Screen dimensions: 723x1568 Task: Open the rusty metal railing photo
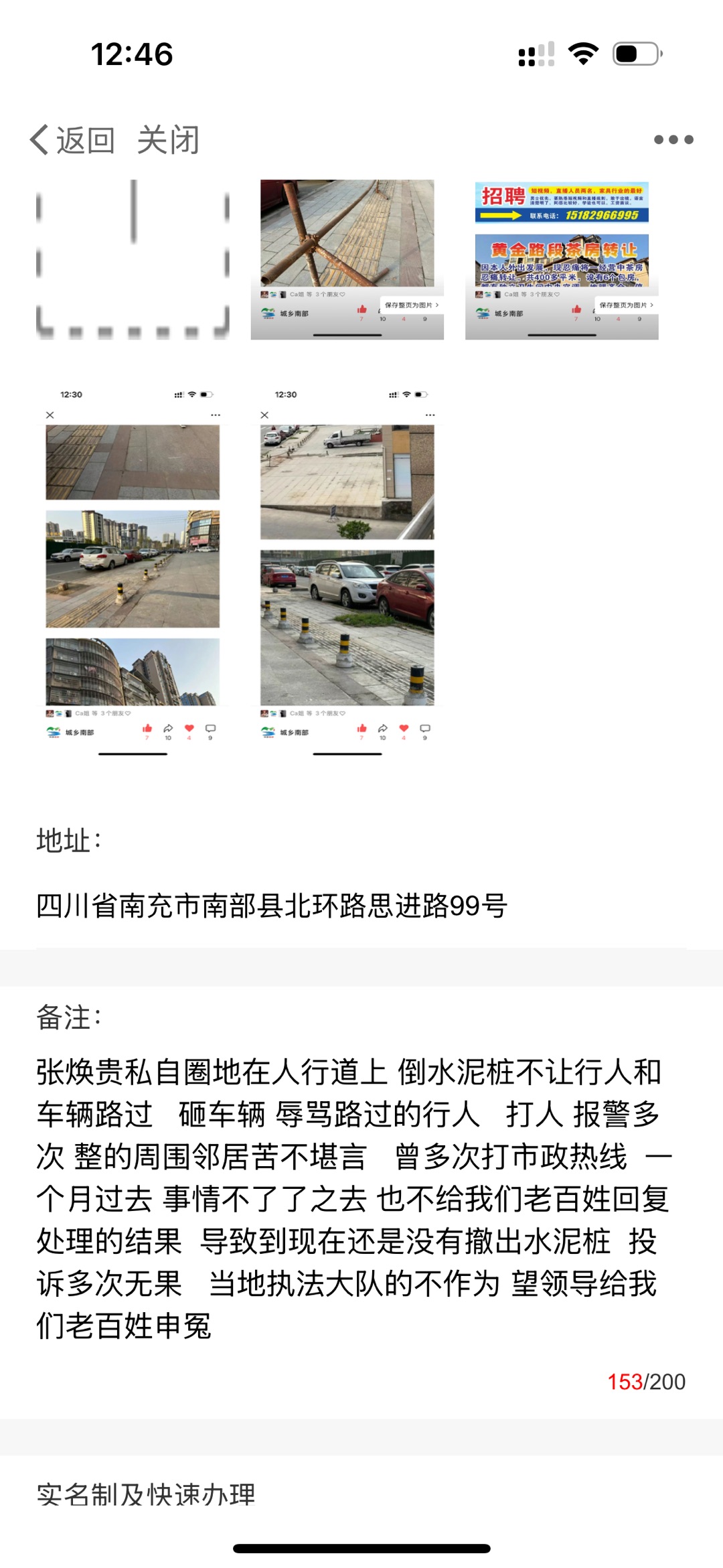point(347,259)
